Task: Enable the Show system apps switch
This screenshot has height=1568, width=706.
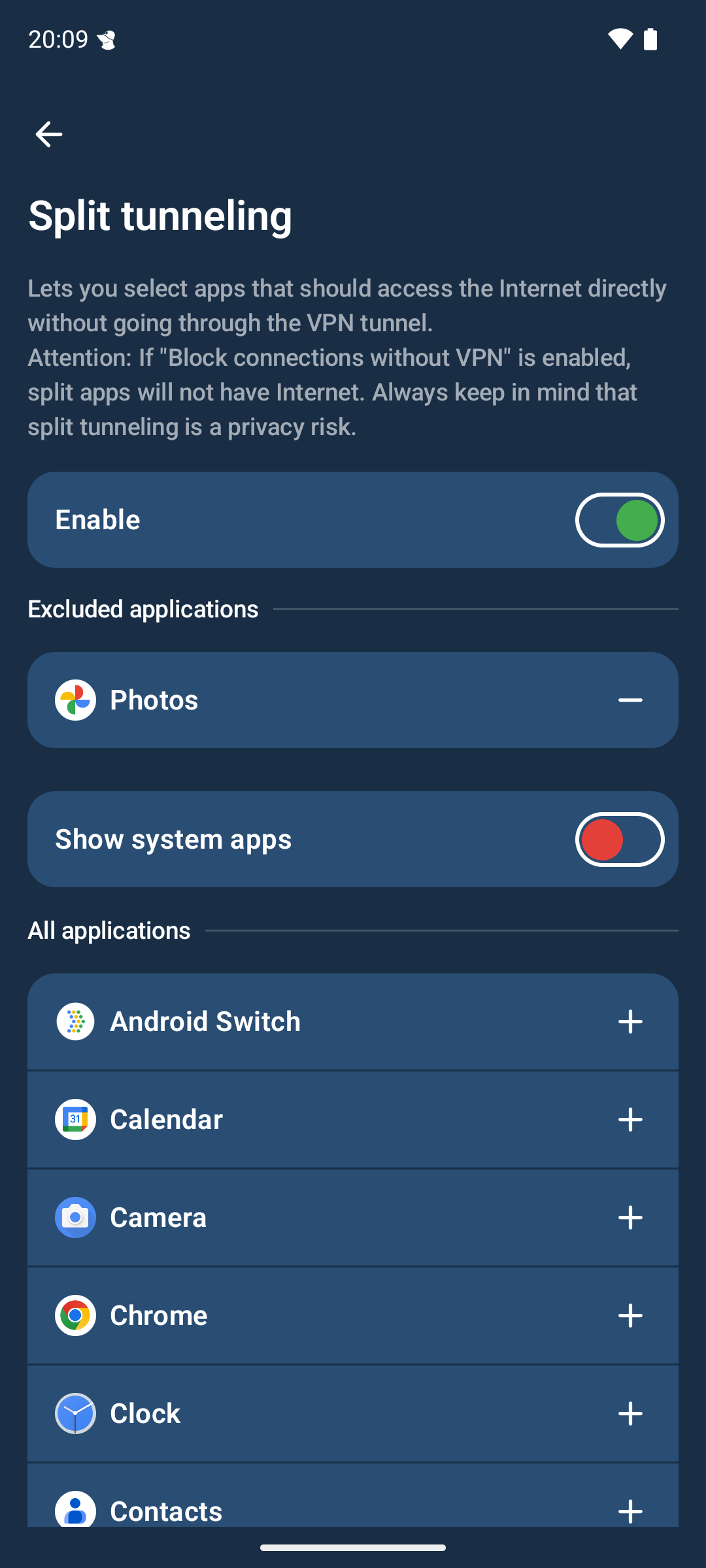Action: coord(620,839)
